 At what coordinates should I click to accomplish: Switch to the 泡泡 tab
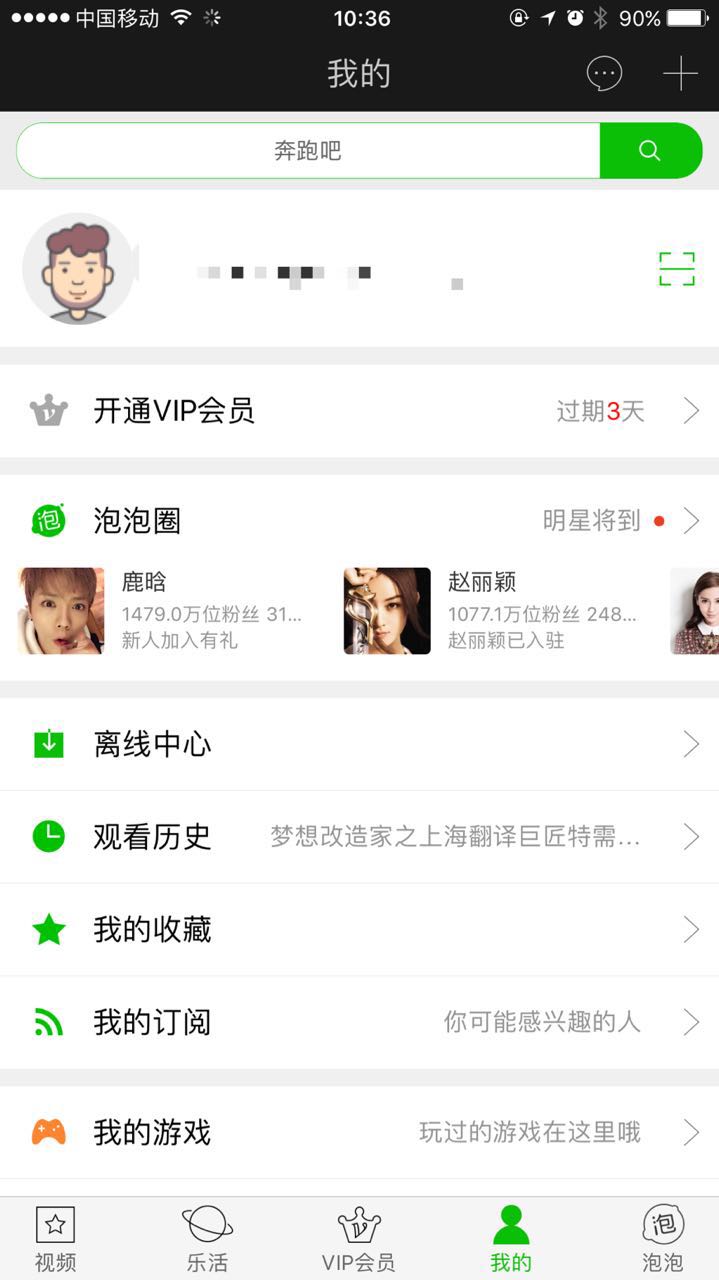pos(662,1238)
